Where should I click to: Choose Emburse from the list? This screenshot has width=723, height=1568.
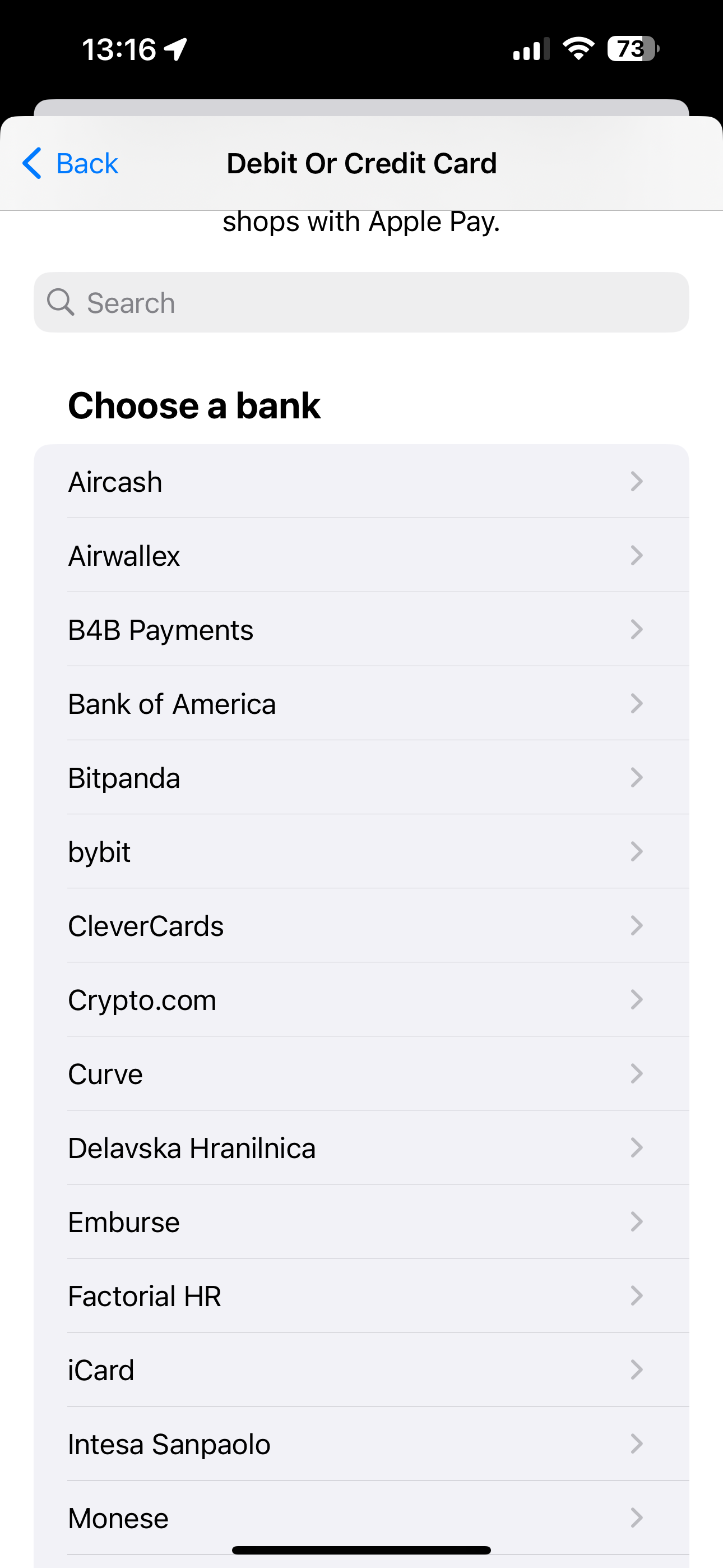coord(361,1221)
